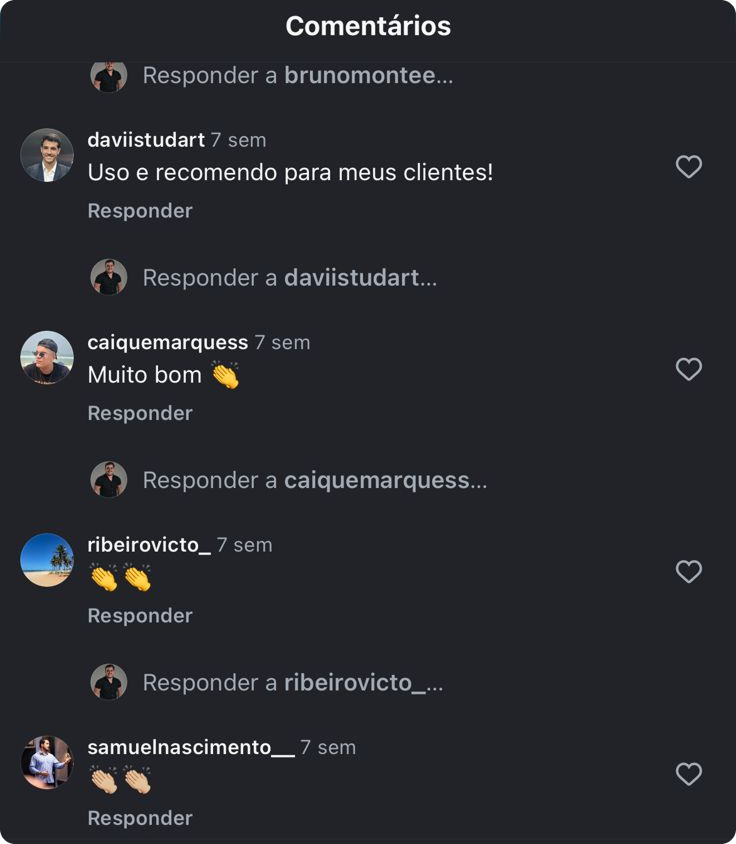
Task: Like caiquemarquess's Muito bom comment
Action: [688, 369]
